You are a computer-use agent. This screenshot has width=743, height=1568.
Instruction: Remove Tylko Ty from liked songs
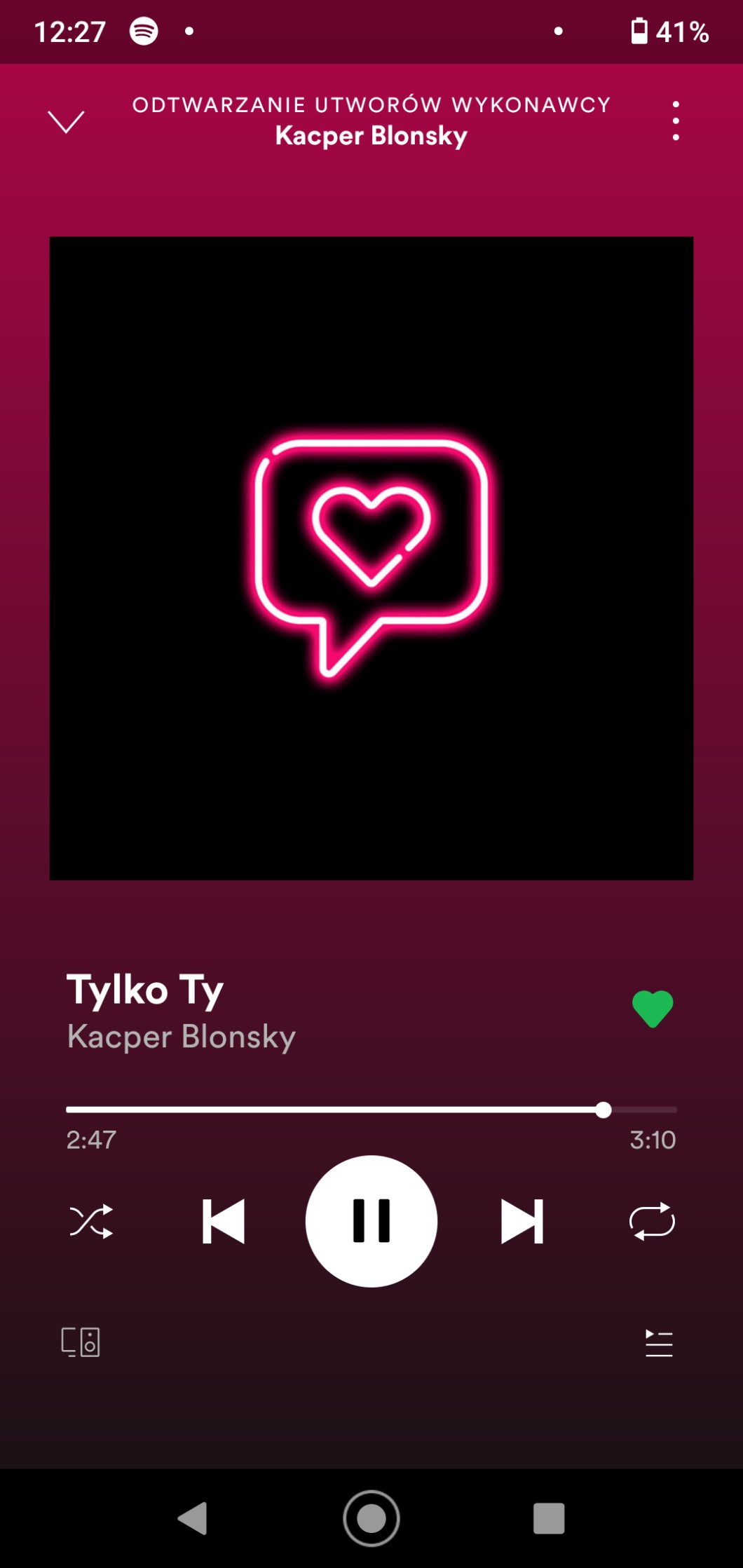tap(652, 1009)
